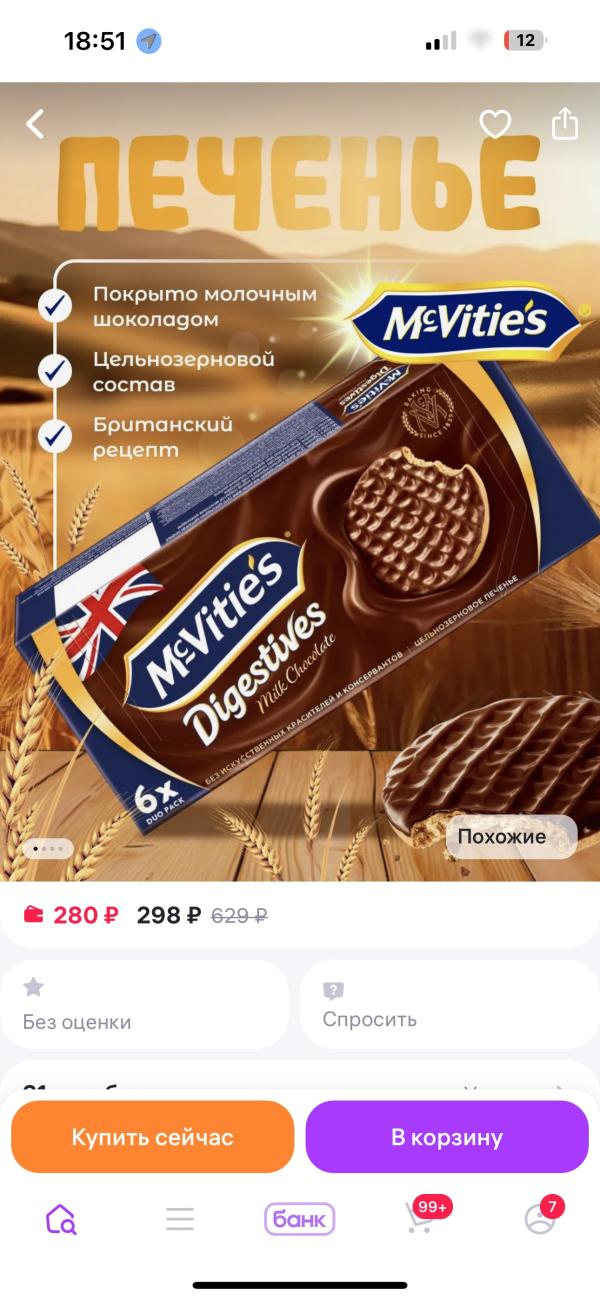The width and height of the screenshot is (600, 1300).
Task: Switch to the Банк tab
Action: pyautogui.click(x=299, y=1219)
